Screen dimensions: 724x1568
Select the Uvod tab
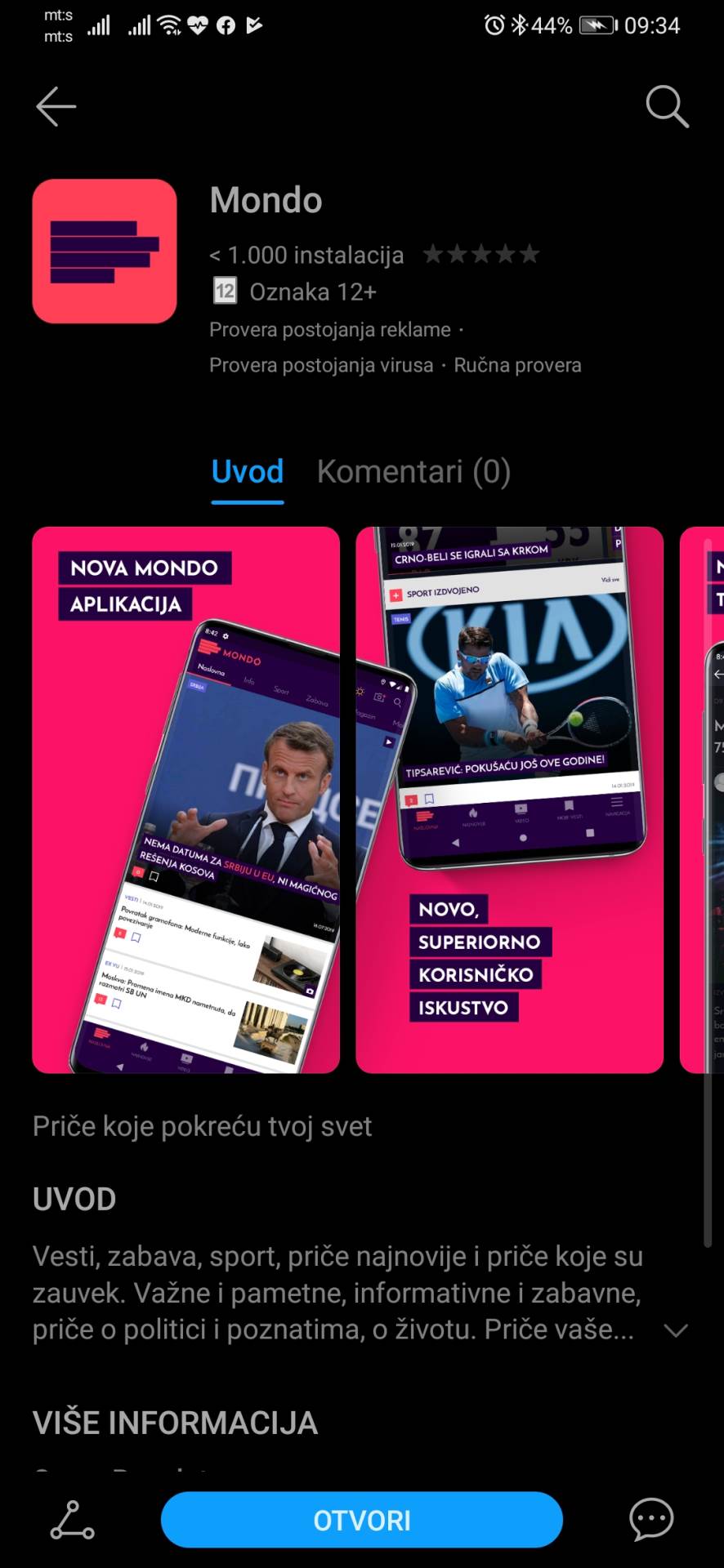[248, 472]
